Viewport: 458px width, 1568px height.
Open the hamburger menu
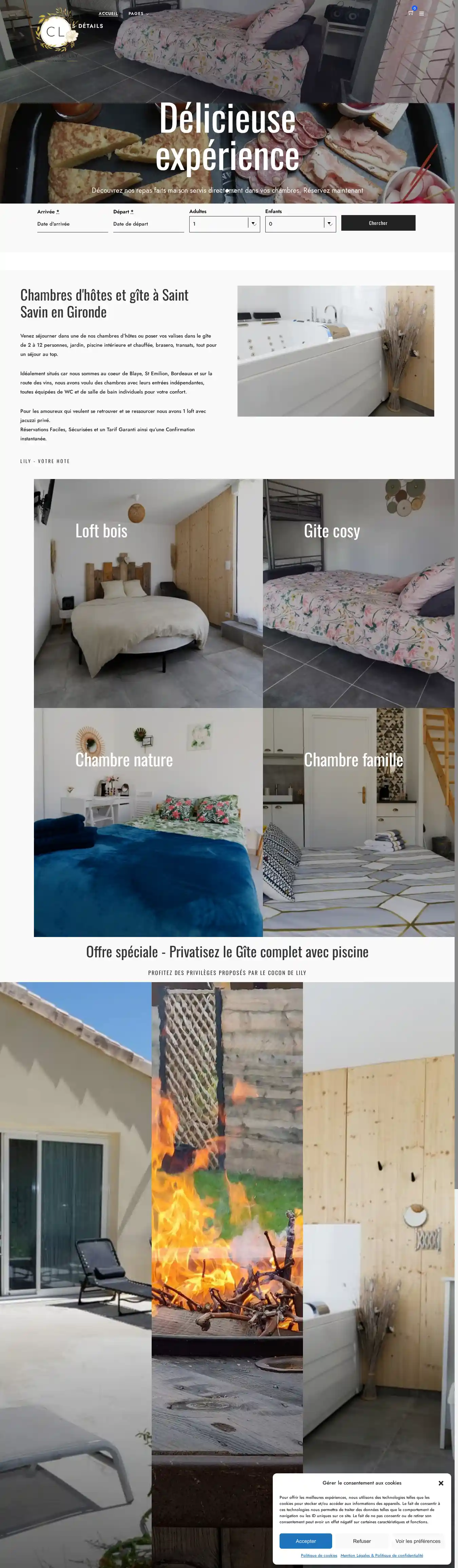[x=421, y=13]
